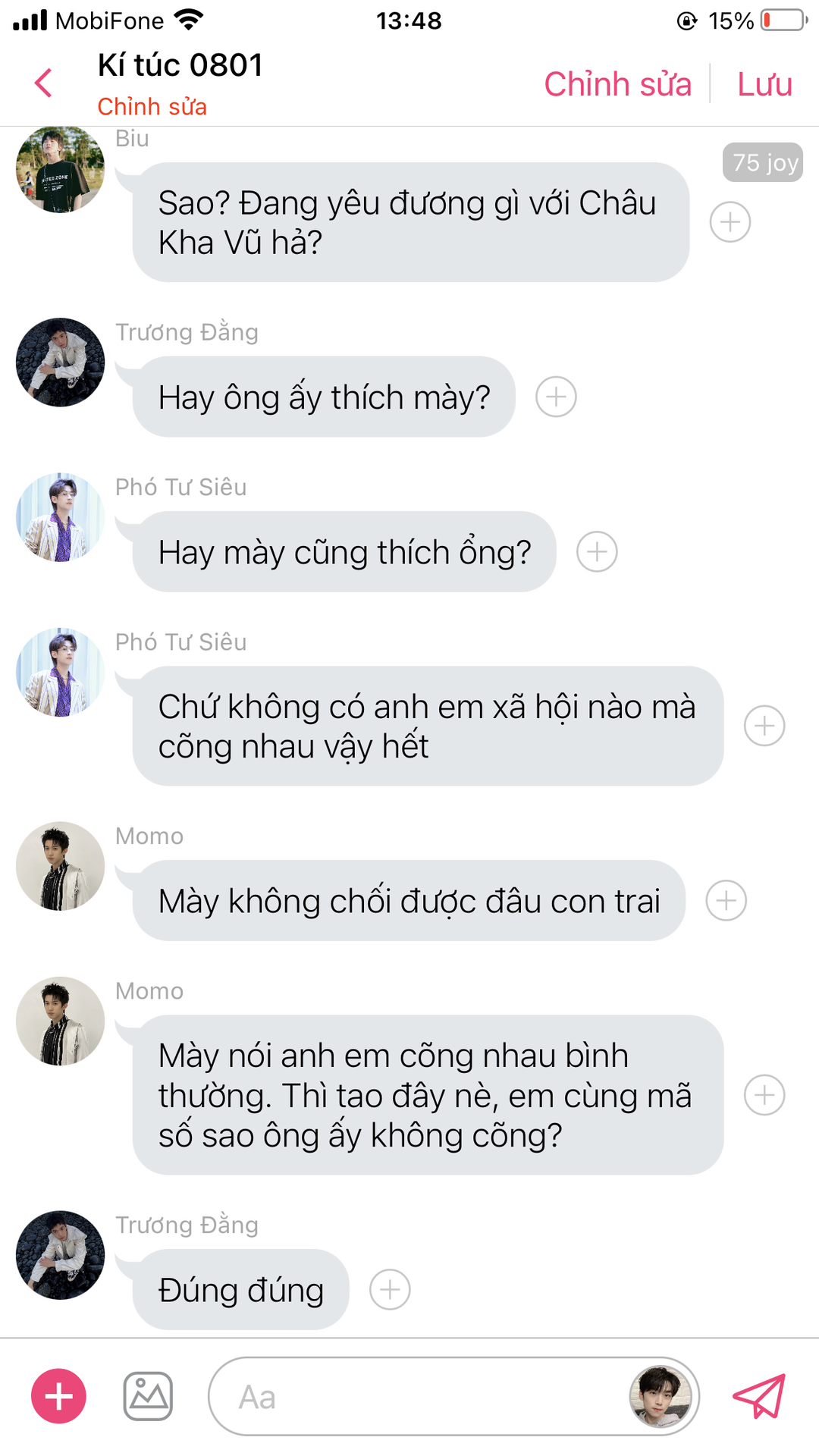Tap plus beside "Mày không chối được" message

click(726, 900)
